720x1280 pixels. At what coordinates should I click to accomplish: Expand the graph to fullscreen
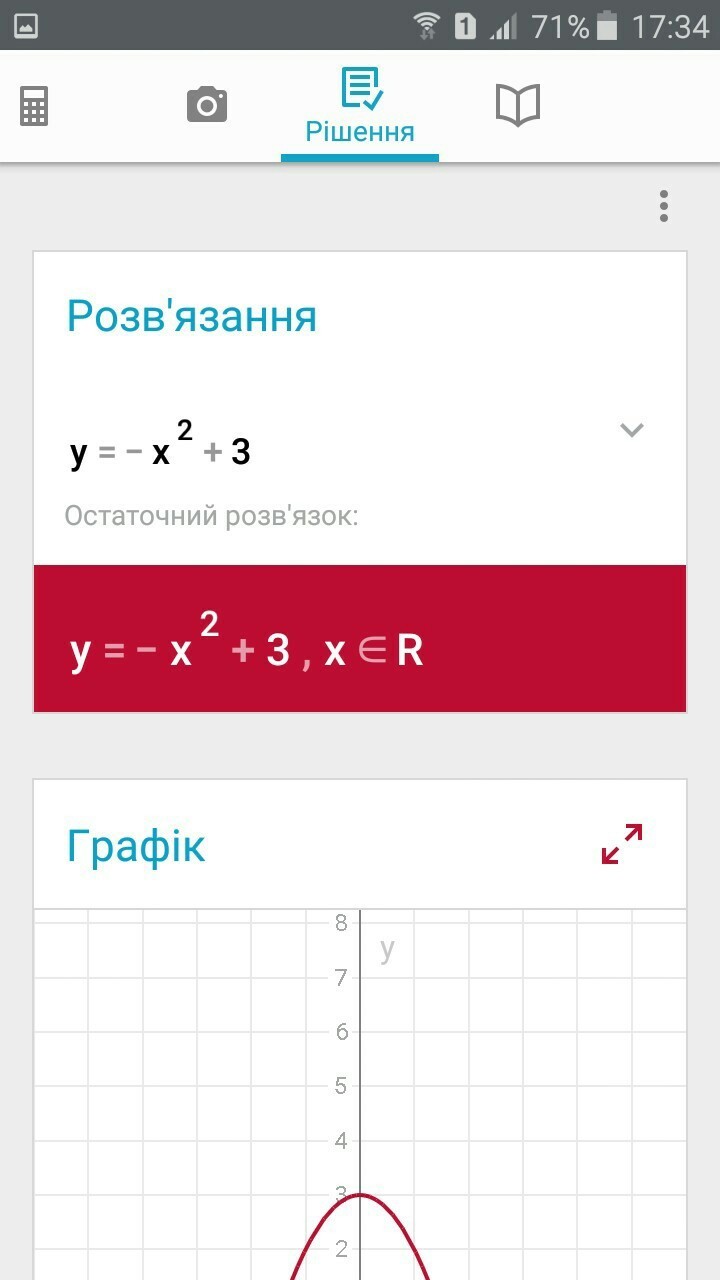click(622, 843)
